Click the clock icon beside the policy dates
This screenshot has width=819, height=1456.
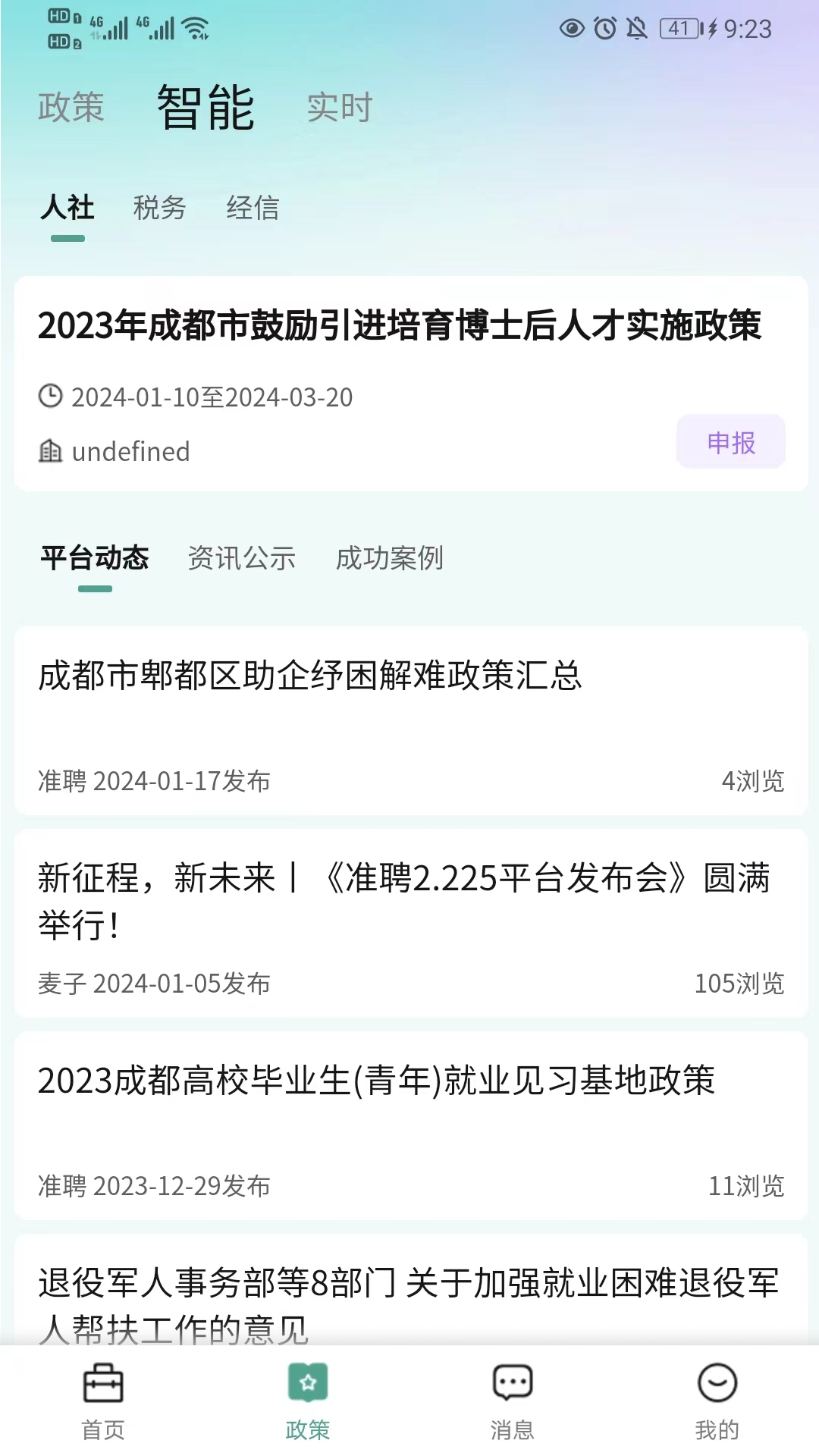pos(50,396)
